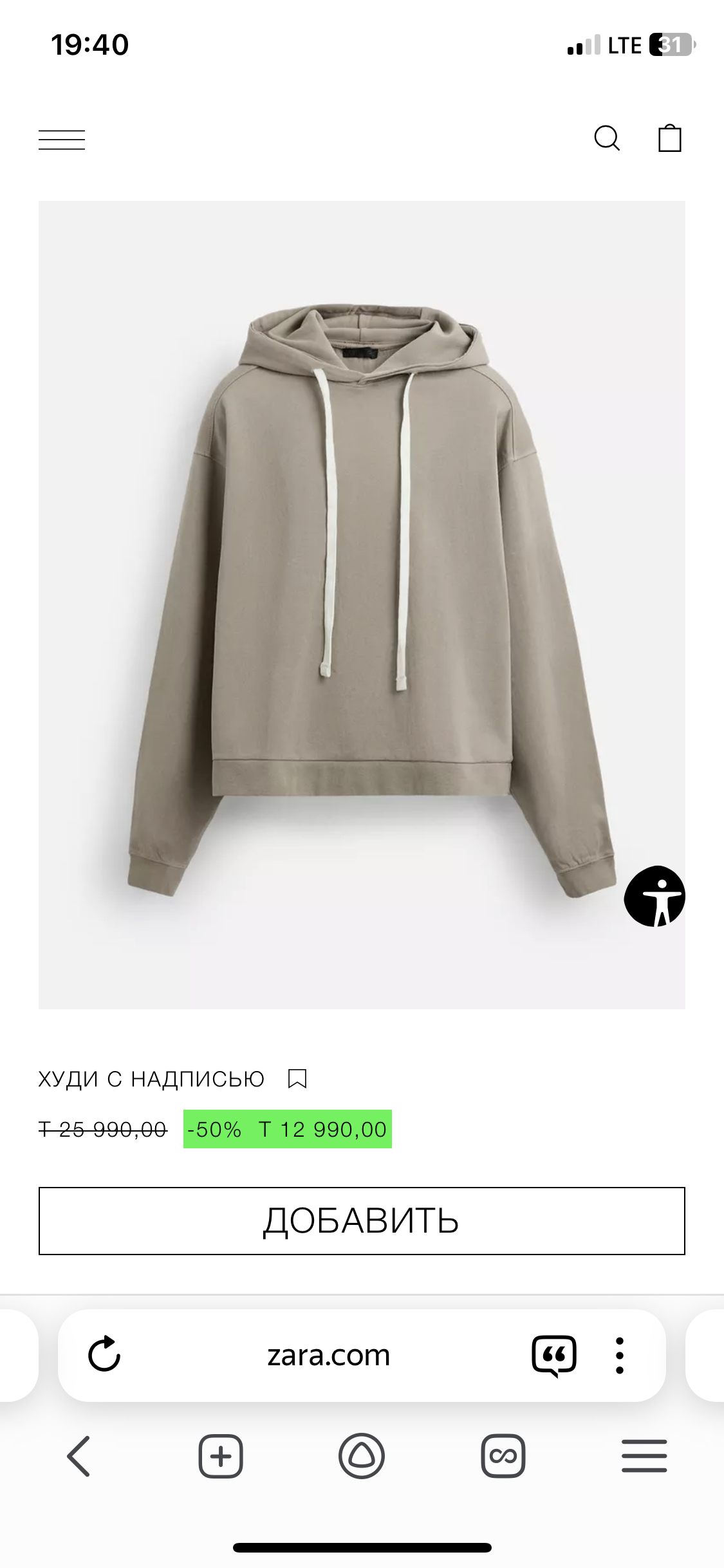
Task: Open a new browser tab
Action: click(x=220, y=1456)
